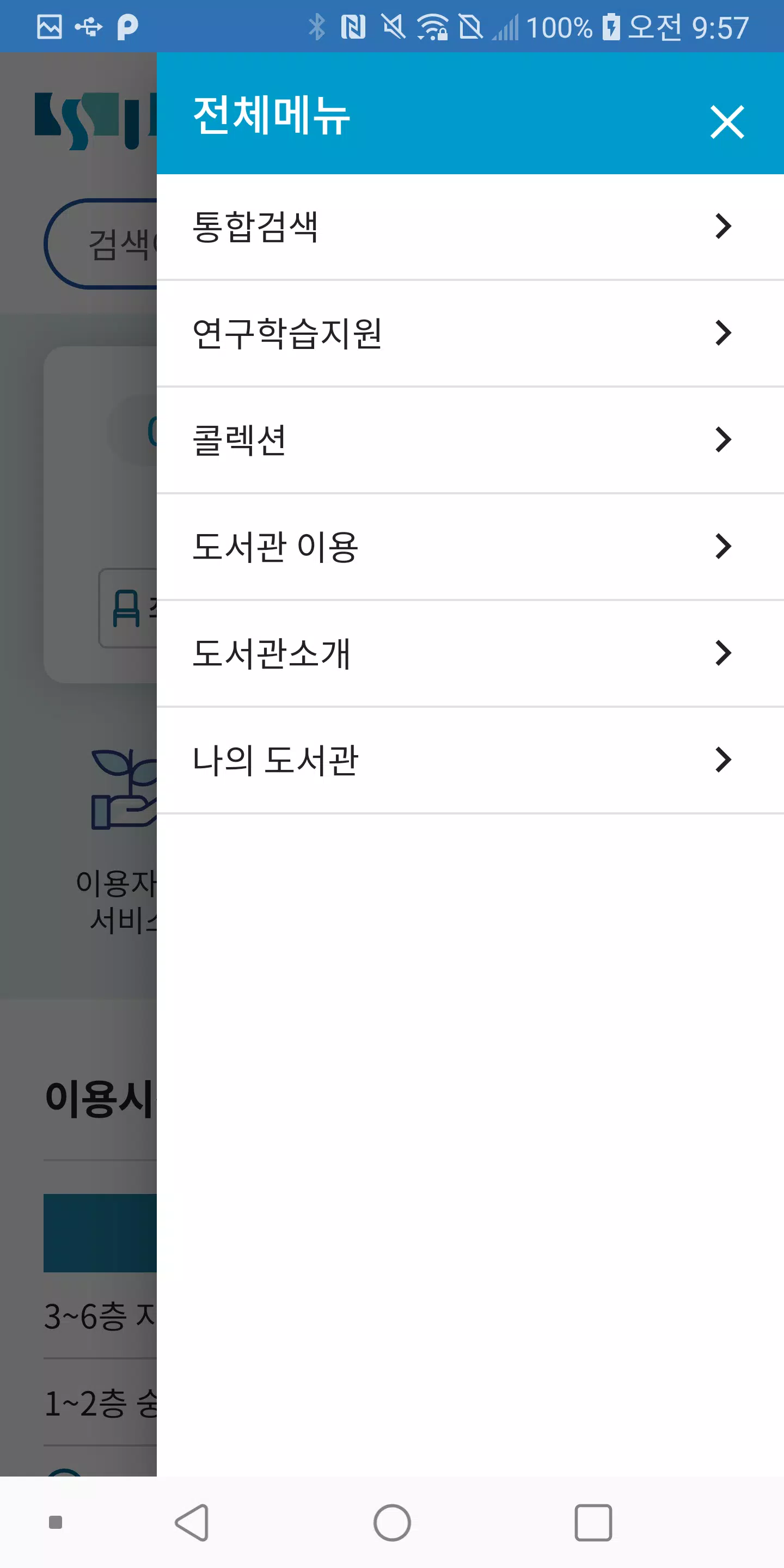Close the 전체메뉴 panel

728,122
